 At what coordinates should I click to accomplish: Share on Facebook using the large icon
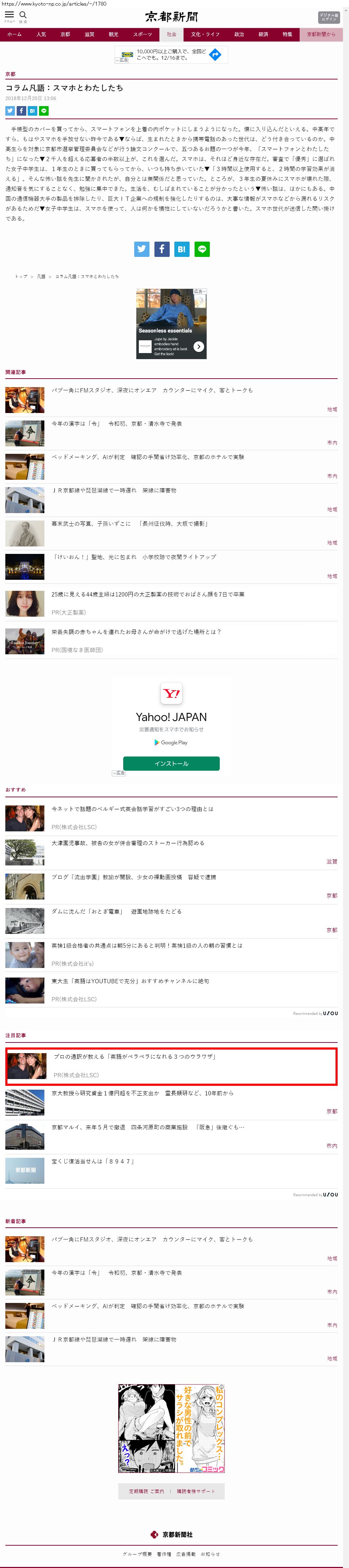coord(162,249)
